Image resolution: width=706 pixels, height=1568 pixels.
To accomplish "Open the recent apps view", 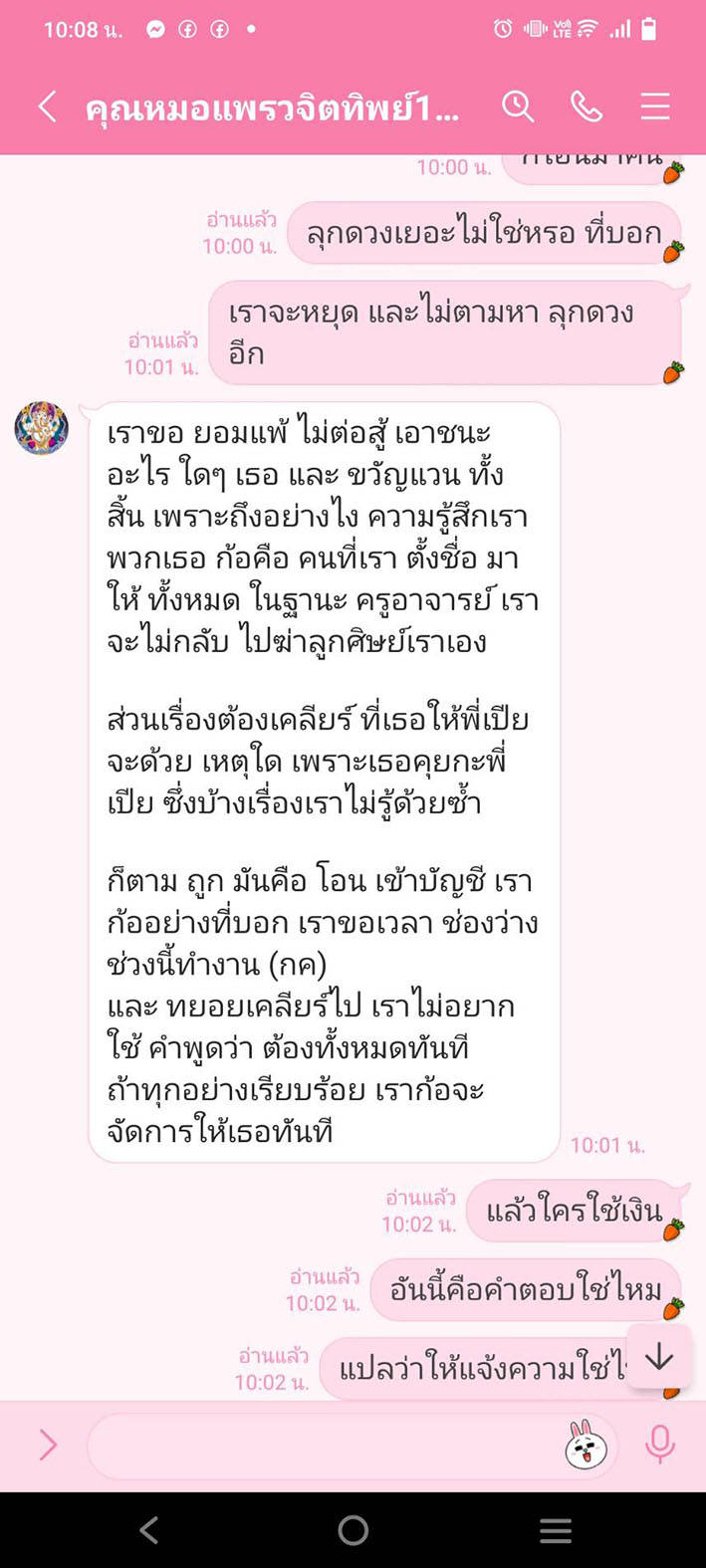I will [555, 1530].
